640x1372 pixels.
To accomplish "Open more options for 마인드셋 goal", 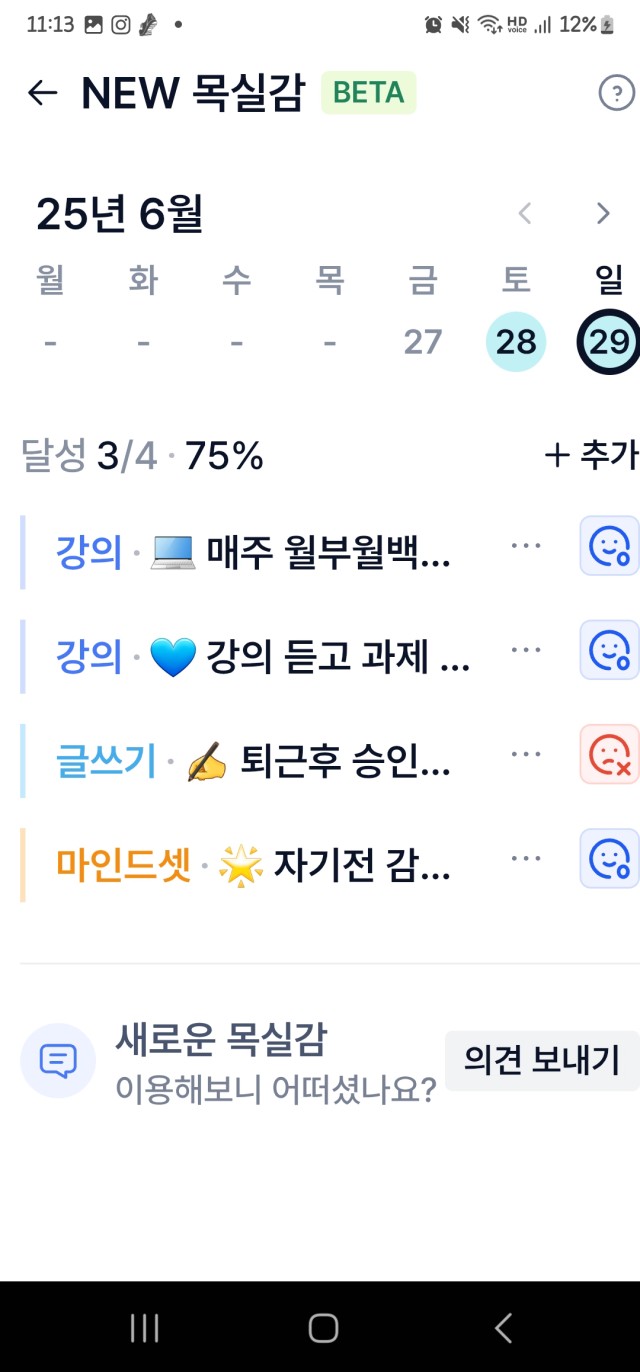I will 526,858.
